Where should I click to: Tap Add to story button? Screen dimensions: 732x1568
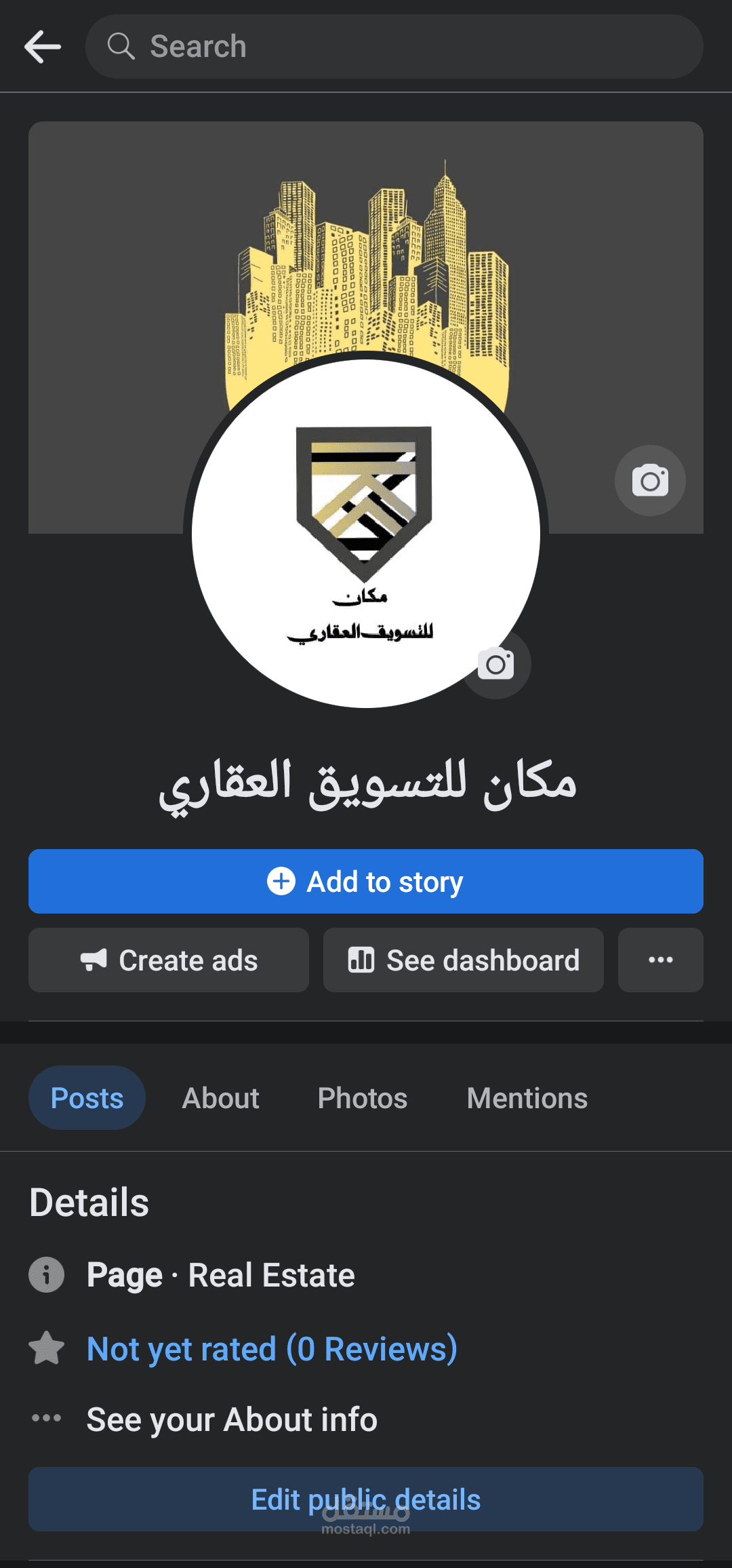pos(366,882)
